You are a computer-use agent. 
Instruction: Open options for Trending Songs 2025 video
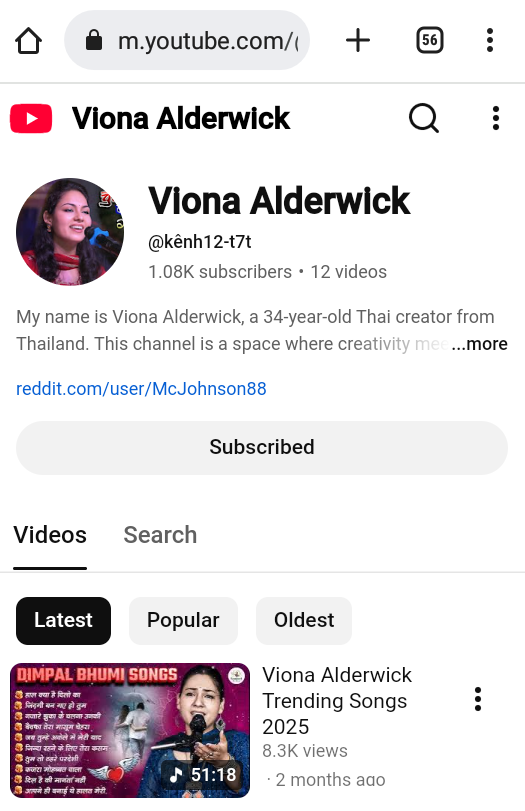pos(478,699)
